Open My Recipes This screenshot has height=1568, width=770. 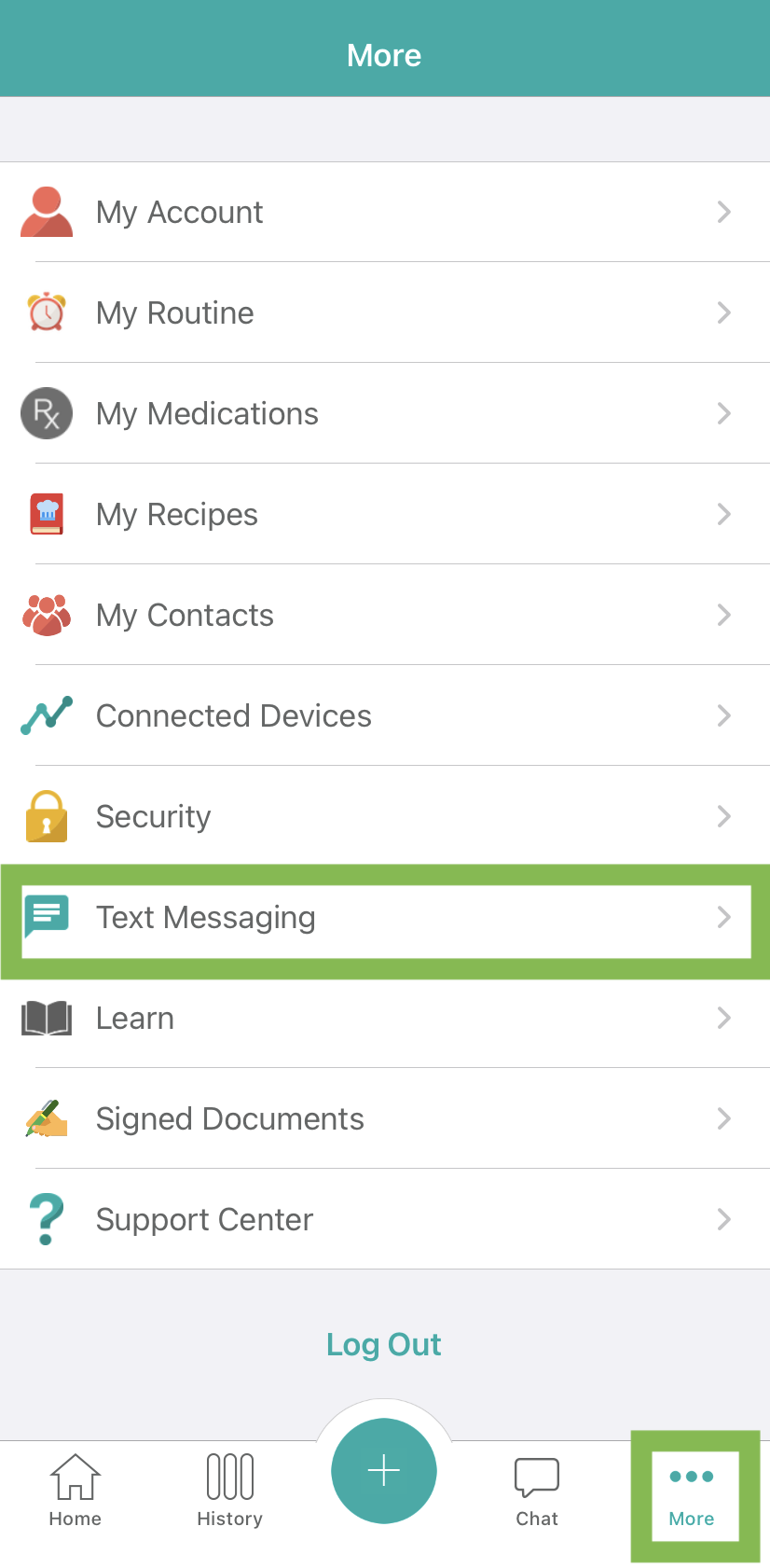click(x=385, y=514)
